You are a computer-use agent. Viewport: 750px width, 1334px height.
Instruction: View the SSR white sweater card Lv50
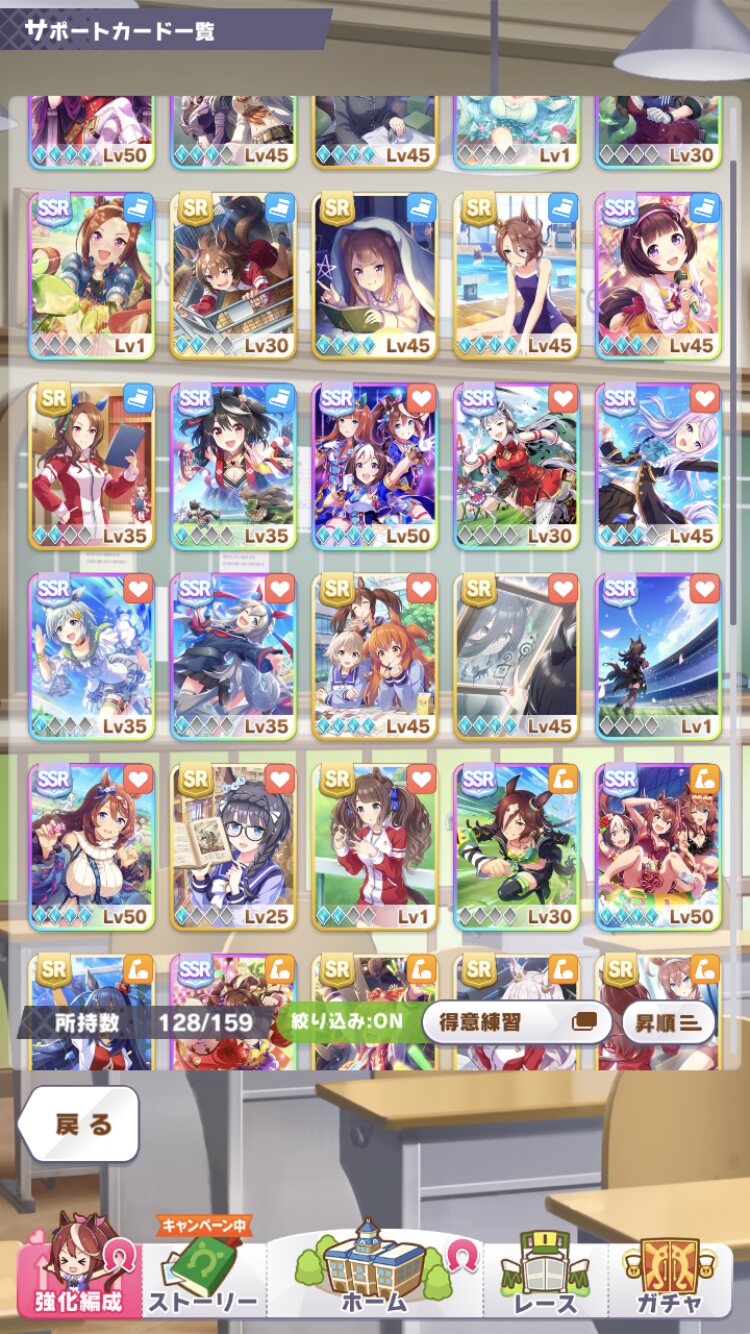coord(91,847)
